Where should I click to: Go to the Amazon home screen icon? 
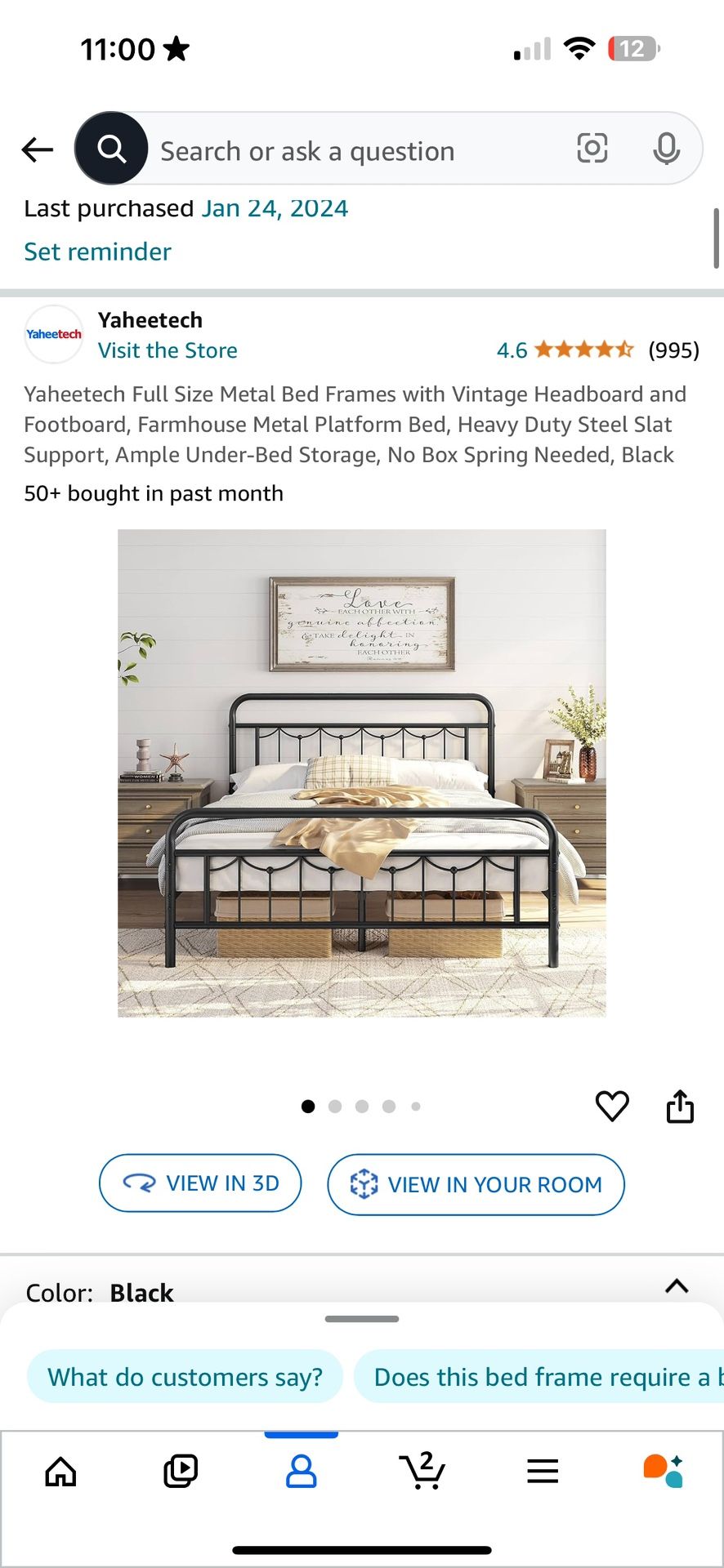coord(60,1470)
